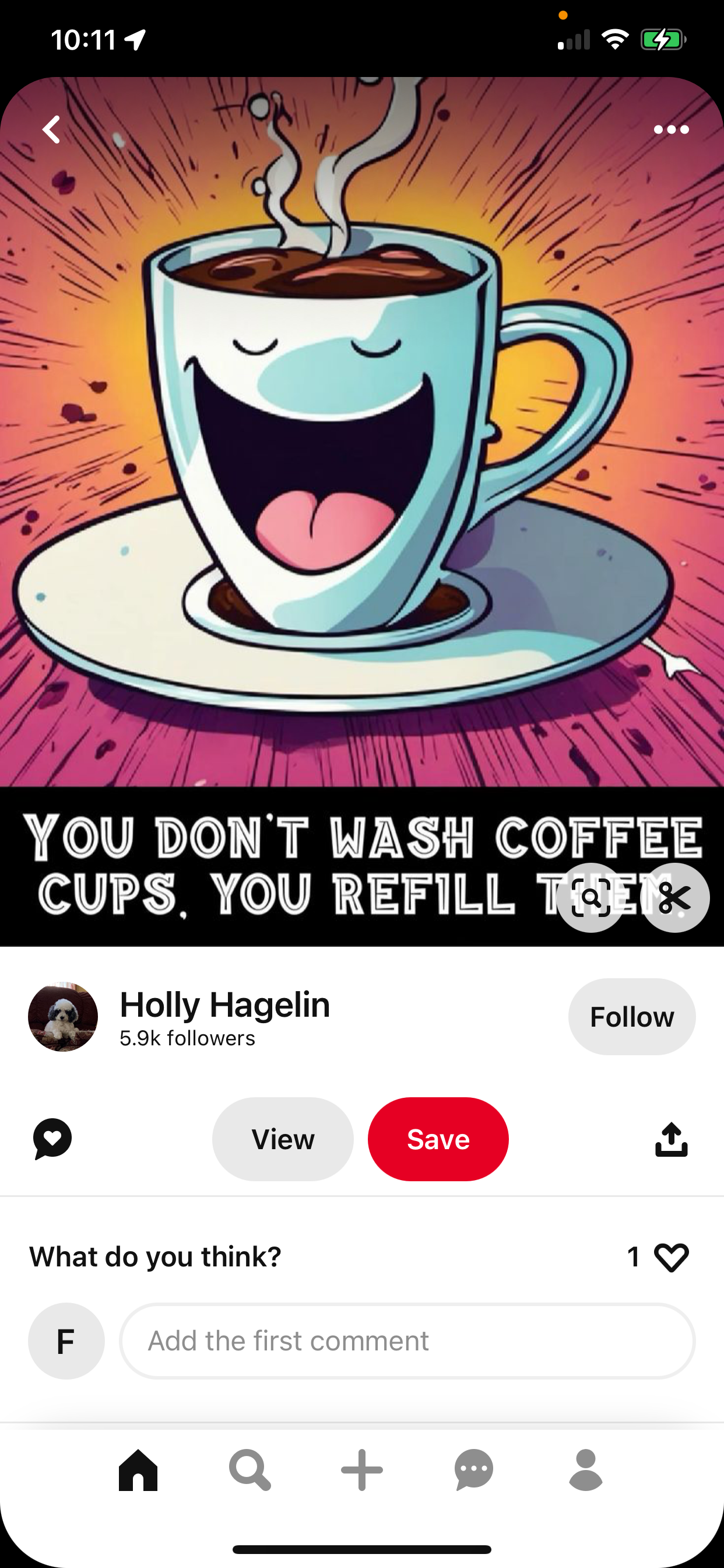Tap the scissors cutout icon

[674, 898]
